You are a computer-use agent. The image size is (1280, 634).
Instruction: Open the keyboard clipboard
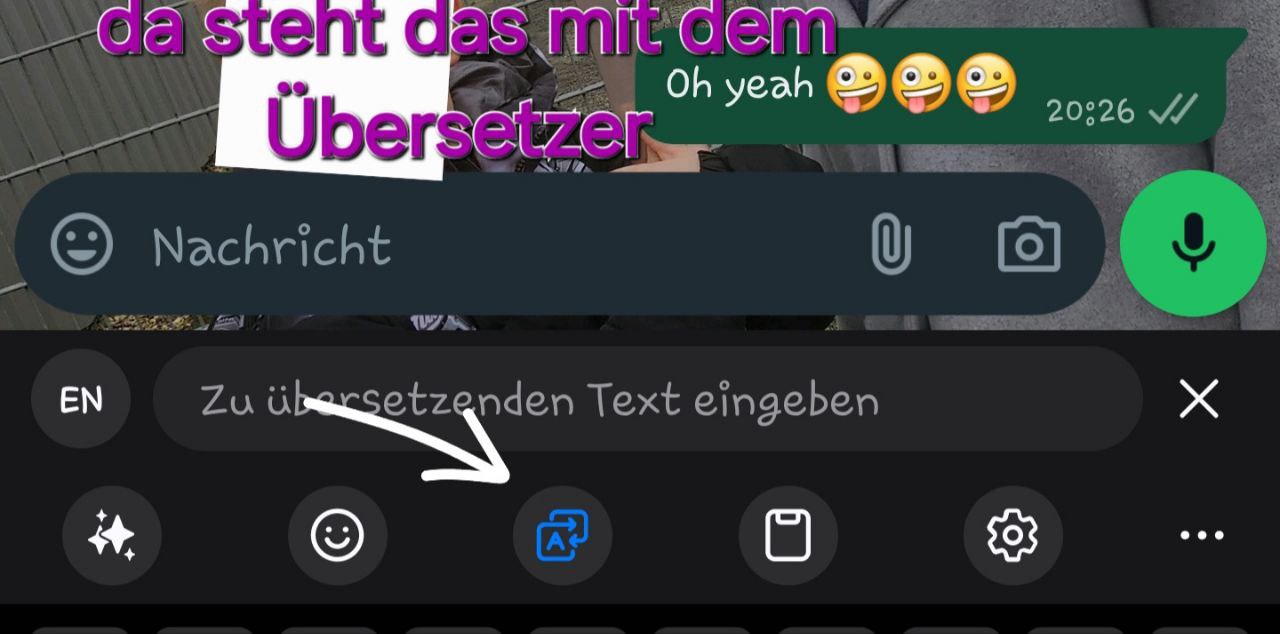[x=788, y=536]
